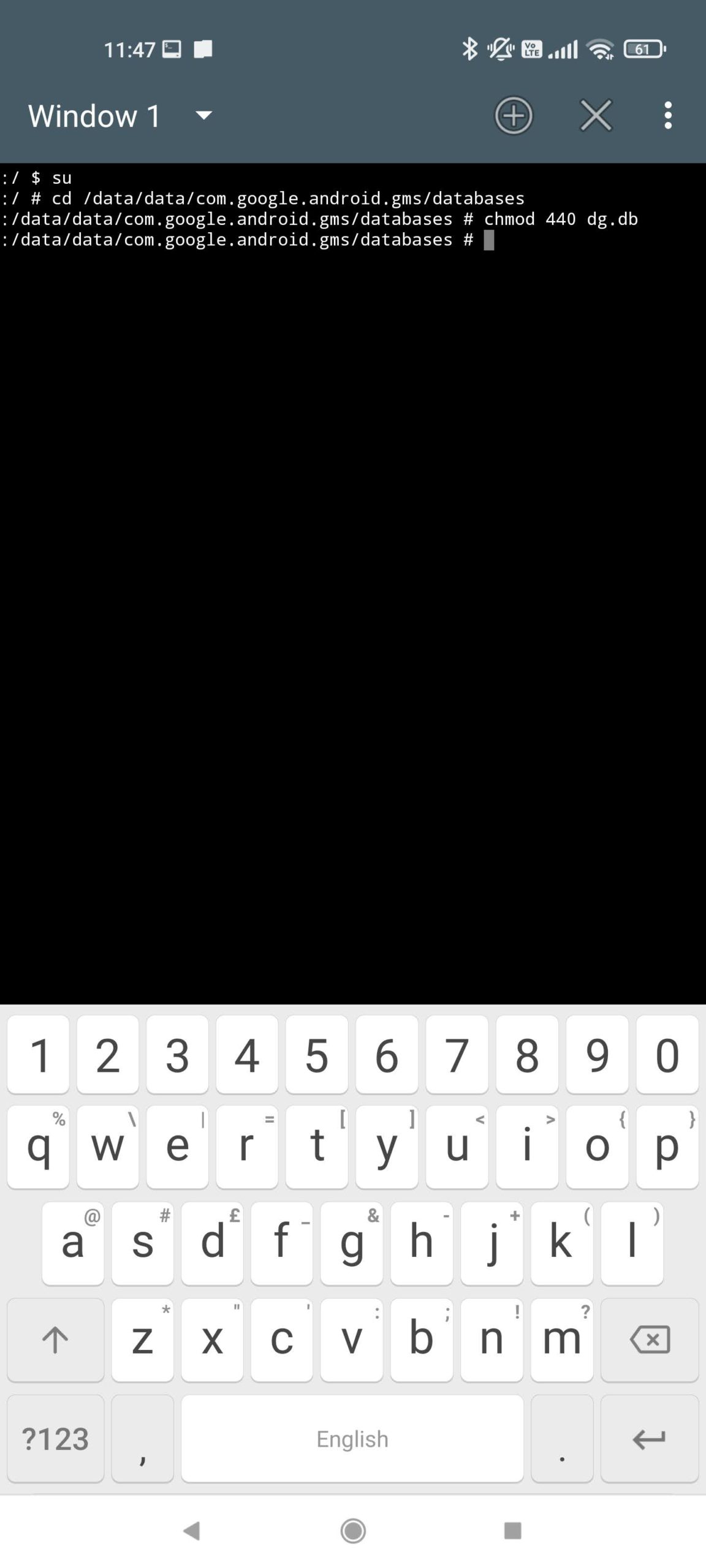This screenshot has height=1568, width=706.
Task: Type the letter s key
Action: coord(143,1243)
